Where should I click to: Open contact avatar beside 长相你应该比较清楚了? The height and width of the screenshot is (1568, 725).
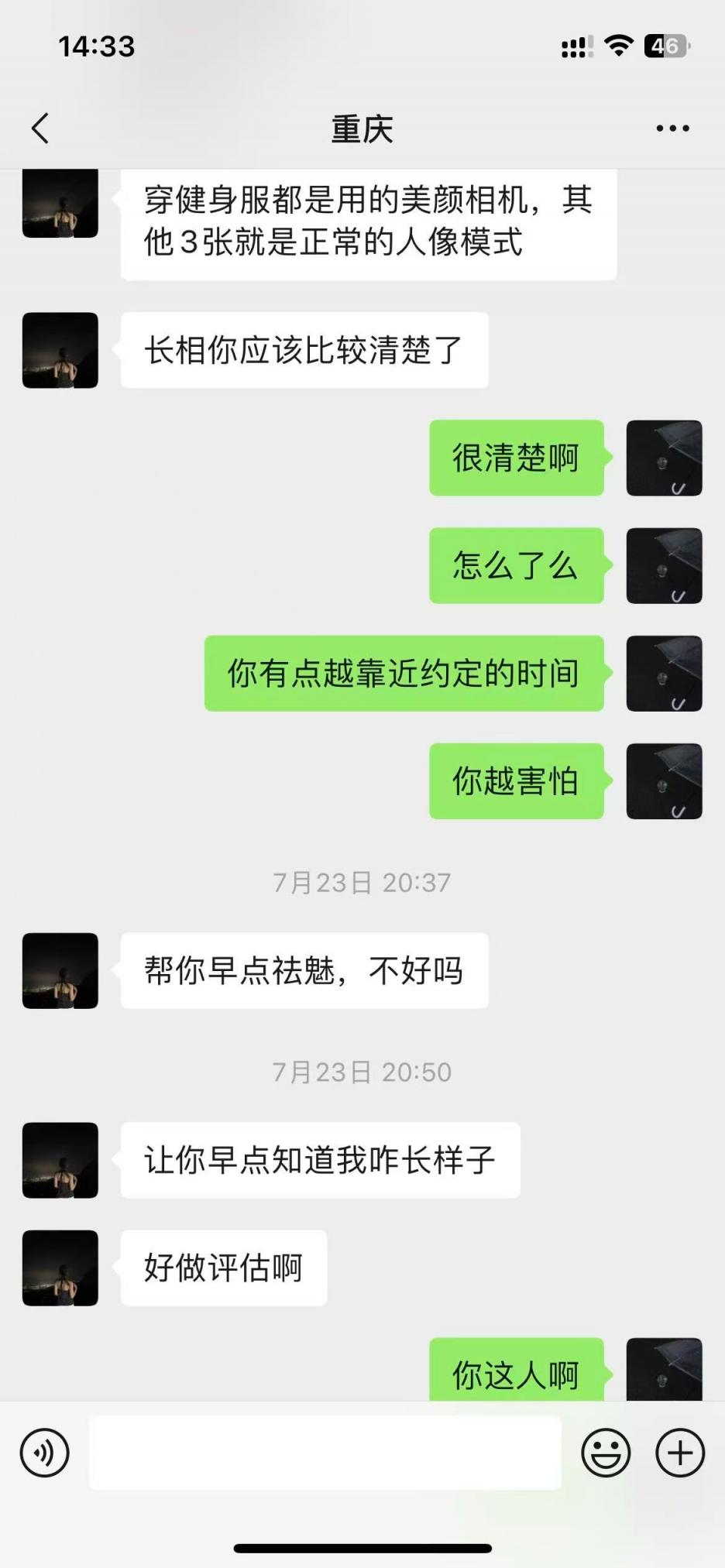(x=60, y=350)
